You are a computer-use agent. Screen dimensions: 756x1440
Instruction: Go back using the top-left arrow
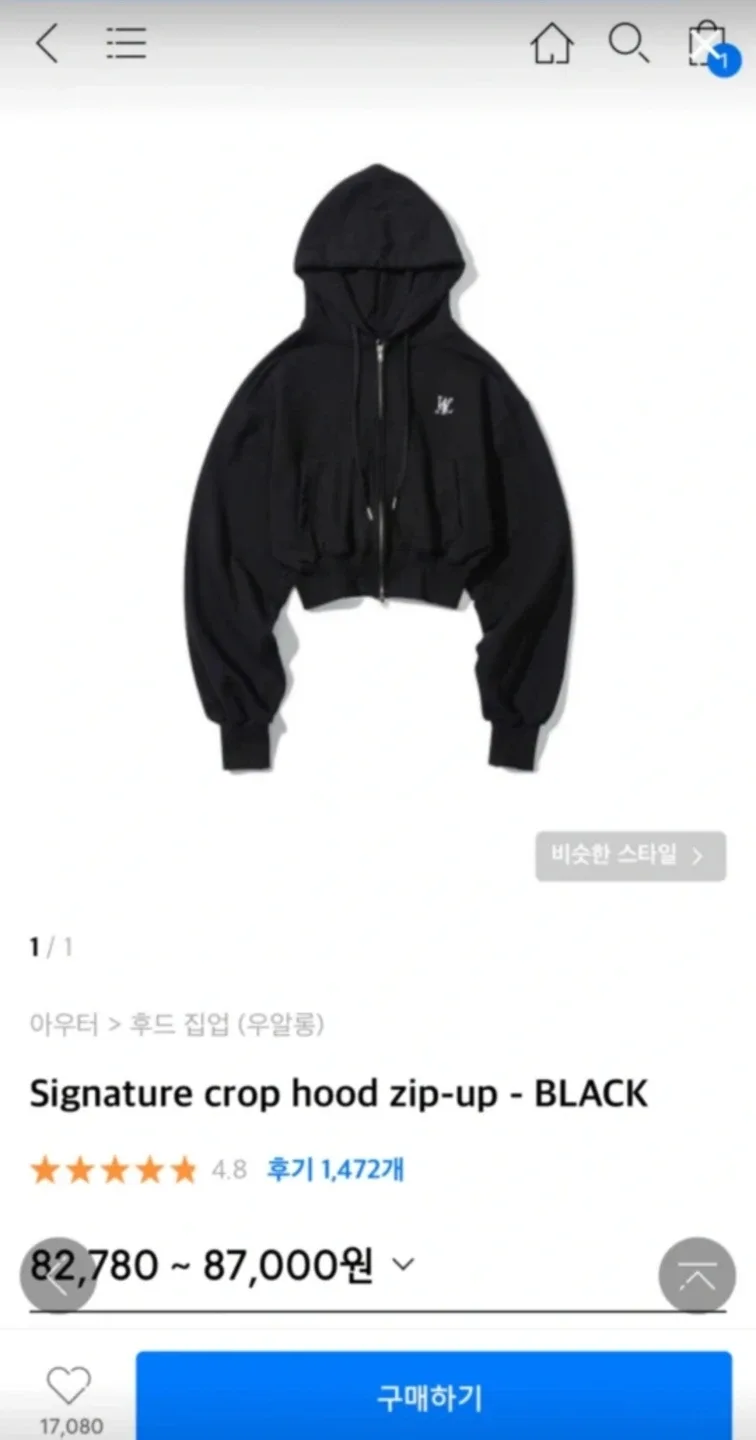coord(47,44)
